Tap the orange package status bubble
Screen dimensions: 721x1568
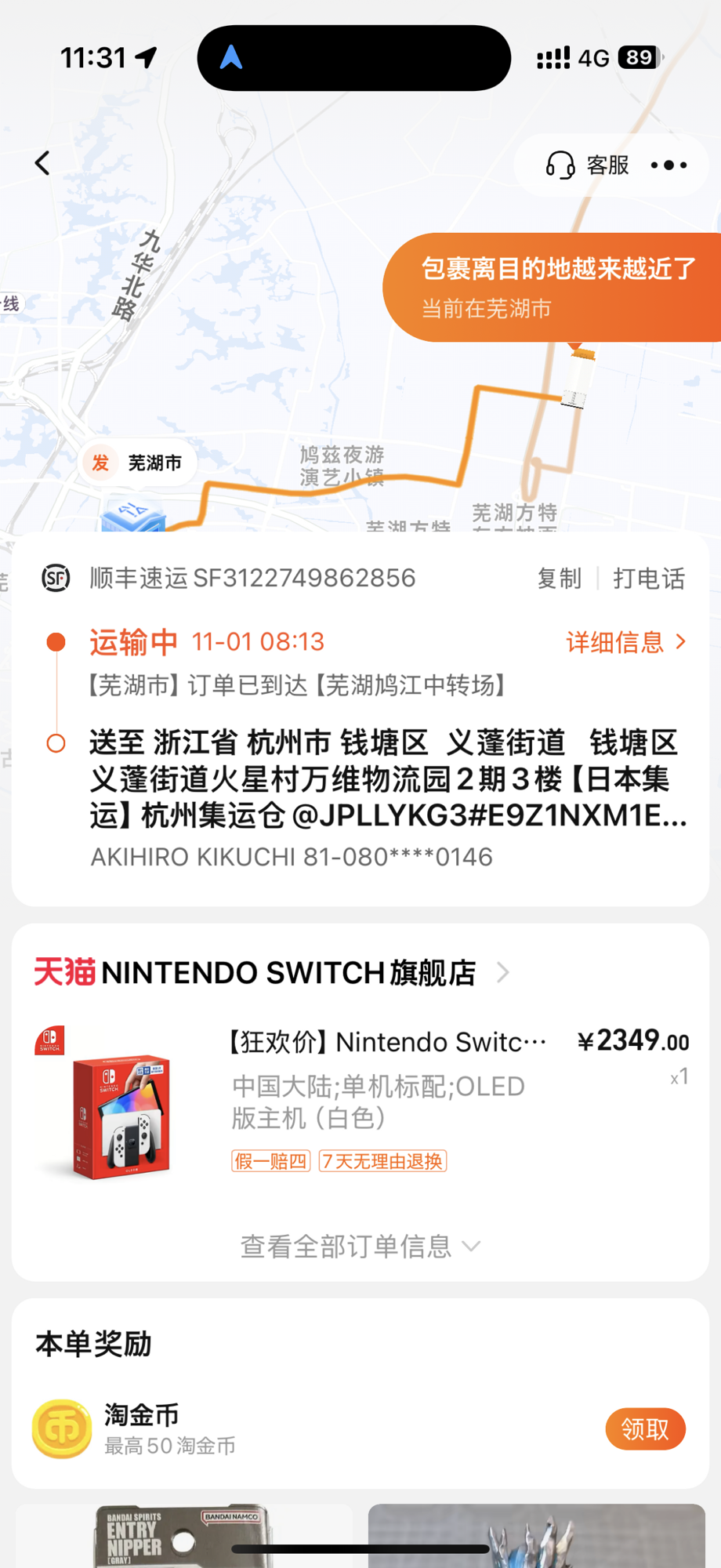(553, 287)
